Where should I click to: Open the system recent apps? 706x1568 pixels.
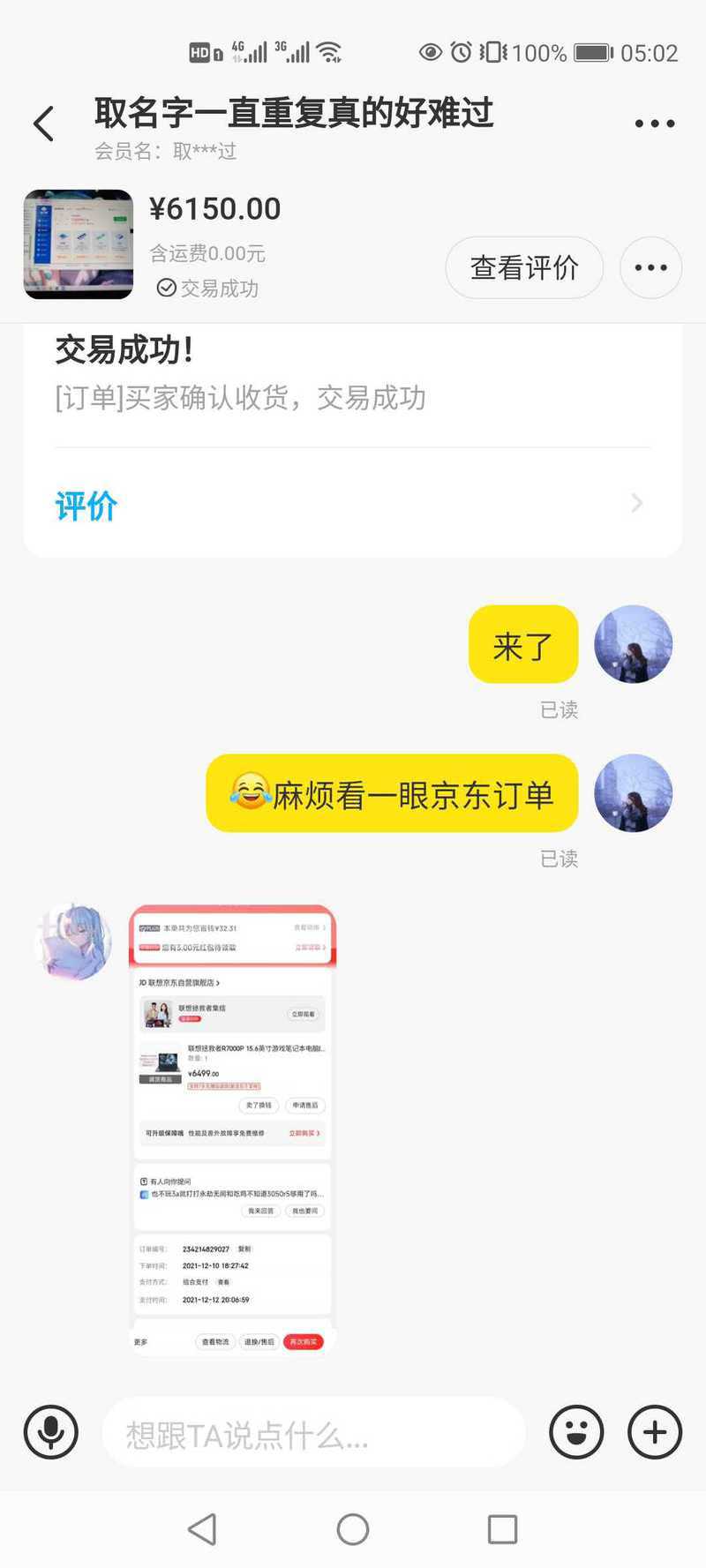[502, 1529]
